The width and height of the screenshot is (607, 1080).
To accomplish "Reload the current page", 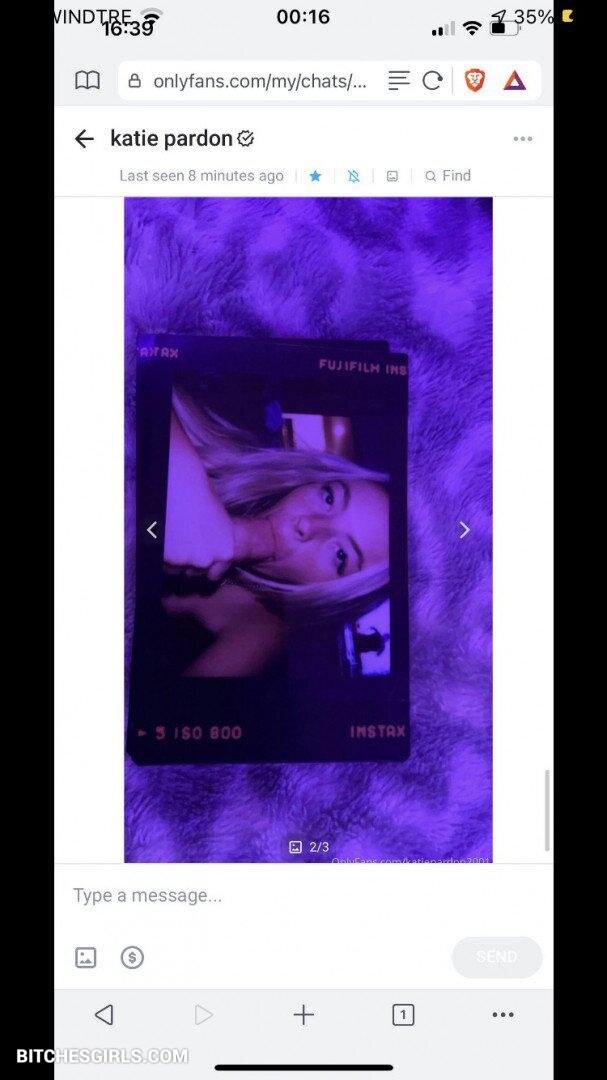I will [x=432, y=81].
